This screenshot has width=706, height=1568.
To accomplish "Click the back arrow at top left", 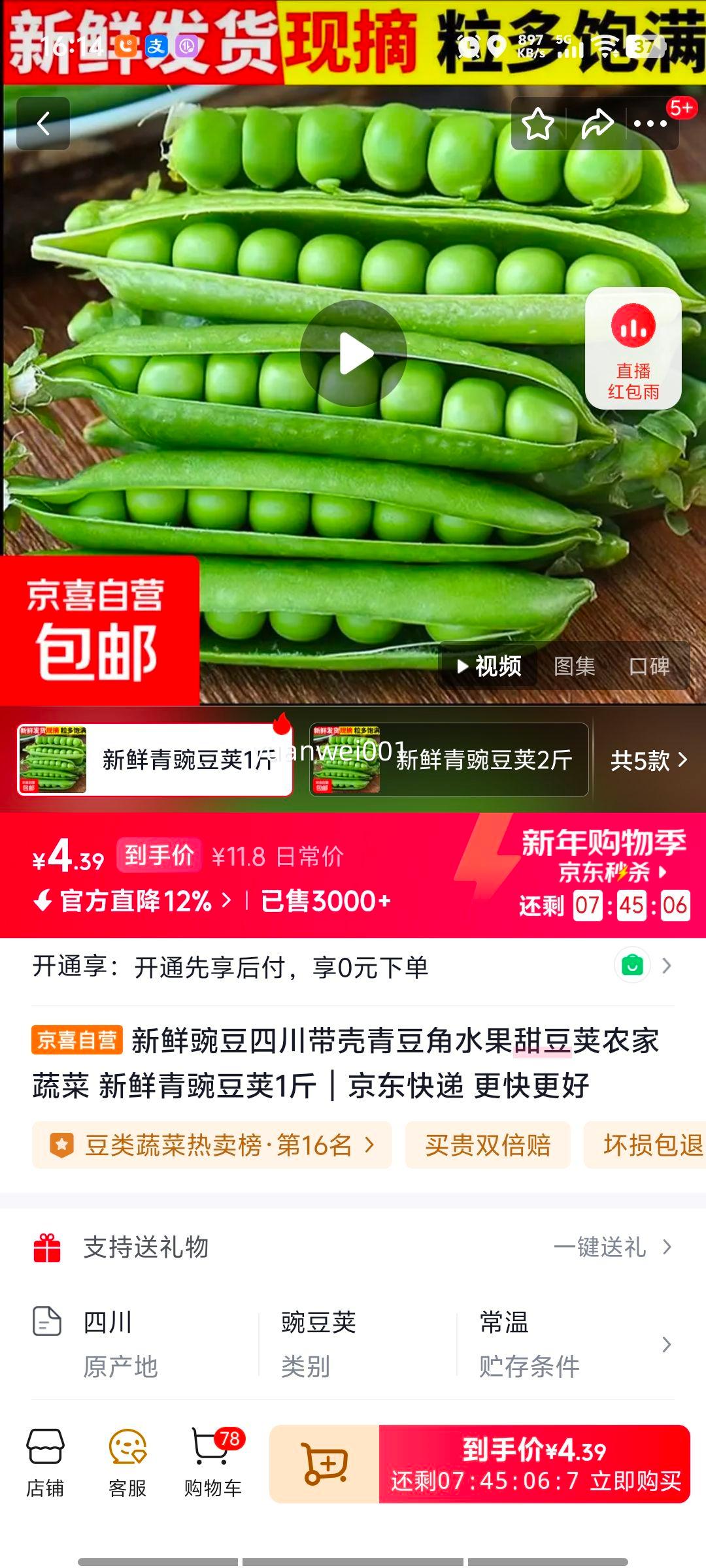I will point(43,124).
